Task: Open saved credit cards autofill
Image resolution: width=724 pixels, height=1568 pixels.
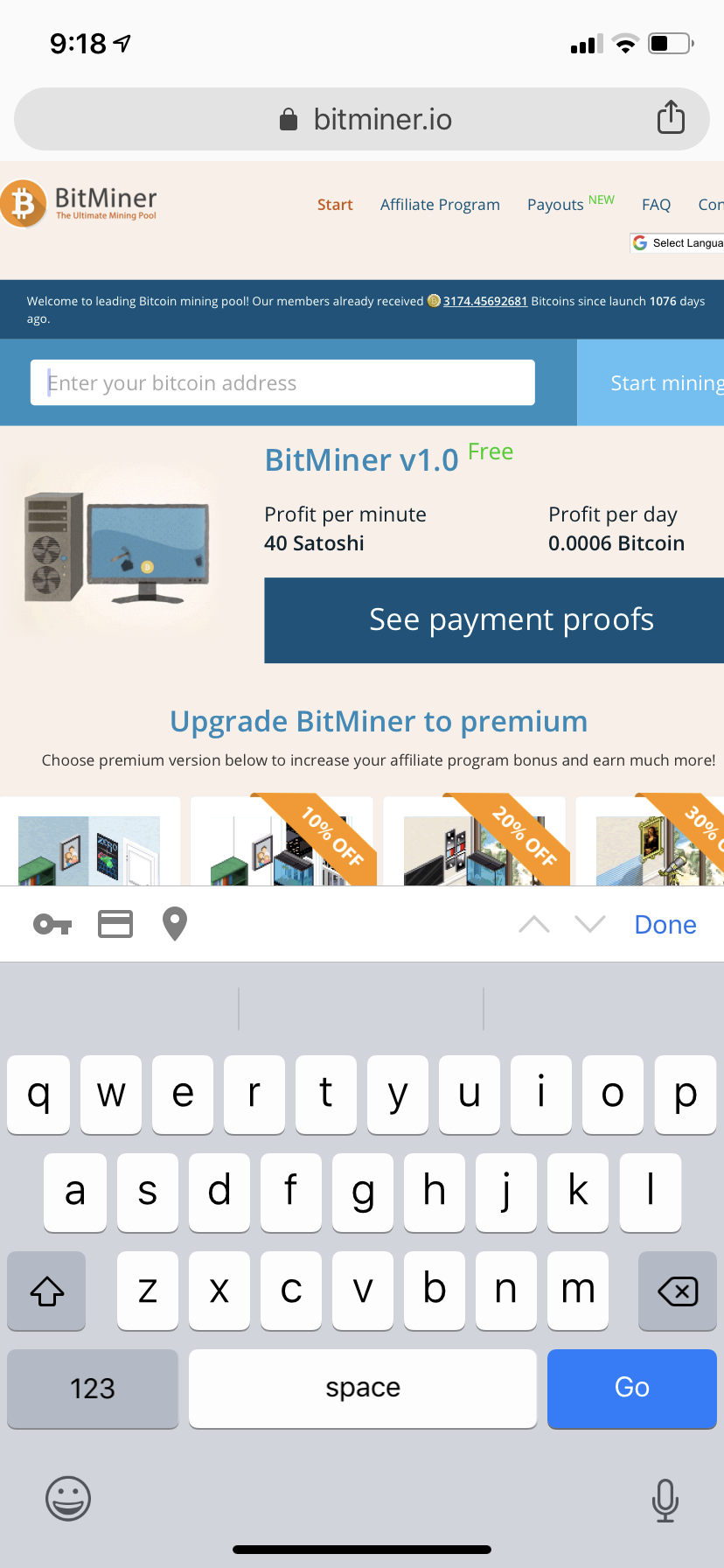Action: 115,924
